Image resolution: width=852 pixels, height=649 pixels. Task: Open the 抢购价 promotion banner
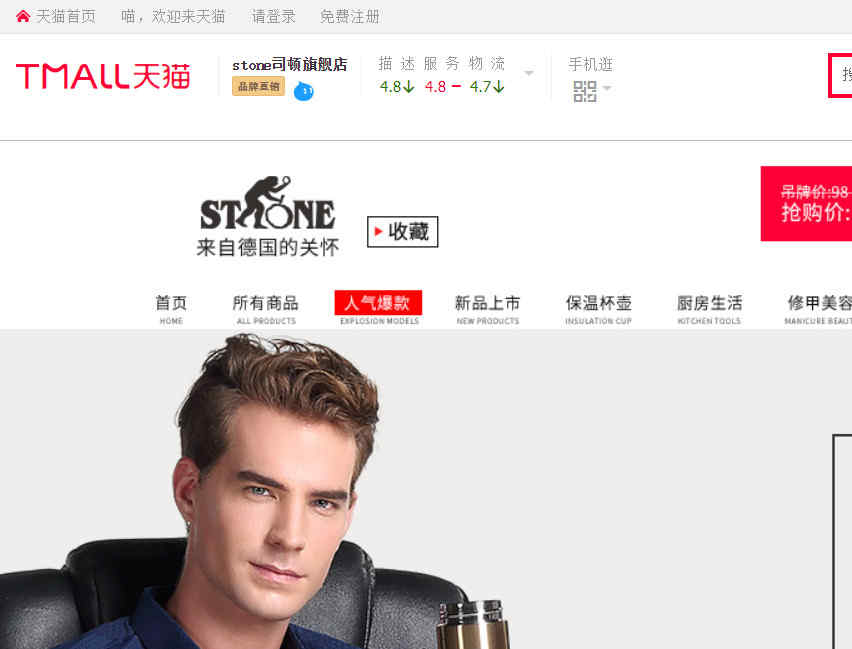tap(807, 203)
